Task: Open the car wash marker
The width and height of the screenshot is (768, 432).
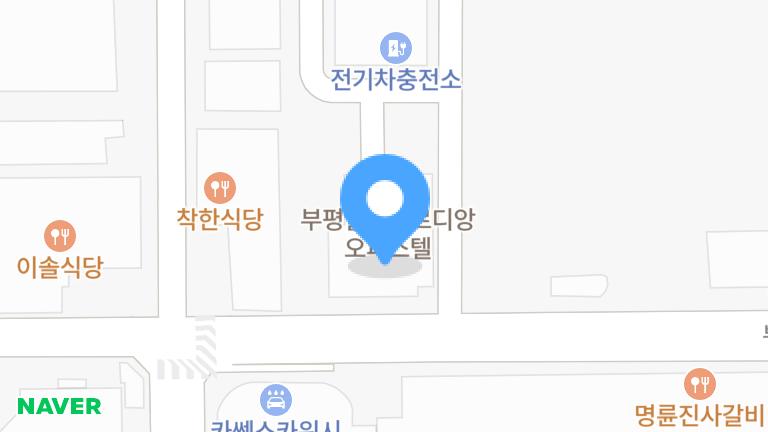Action: pos(275,400)
